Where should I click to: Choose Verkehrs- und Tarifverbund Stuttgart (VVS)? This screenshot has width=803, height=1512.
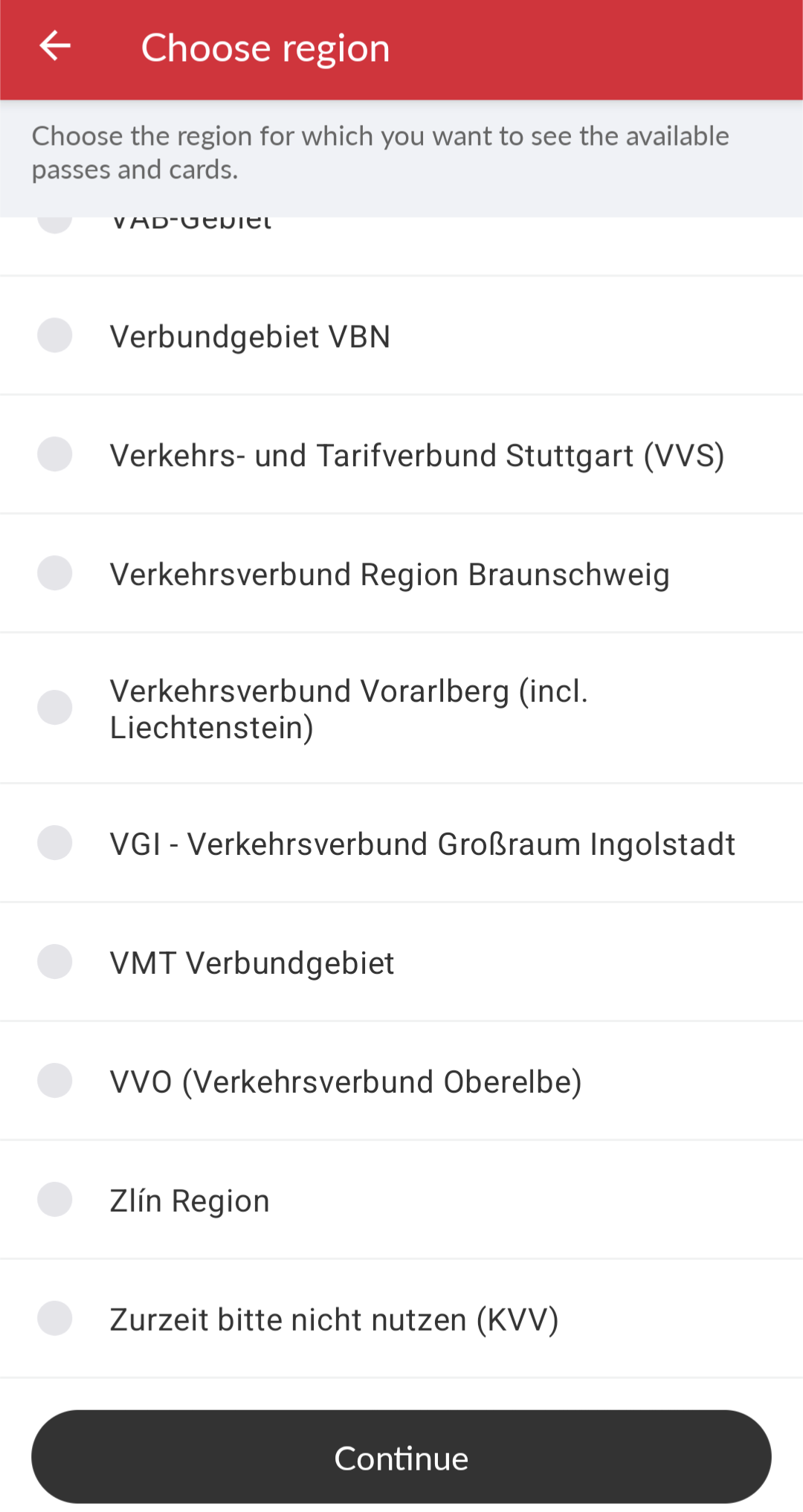(55, 455)
